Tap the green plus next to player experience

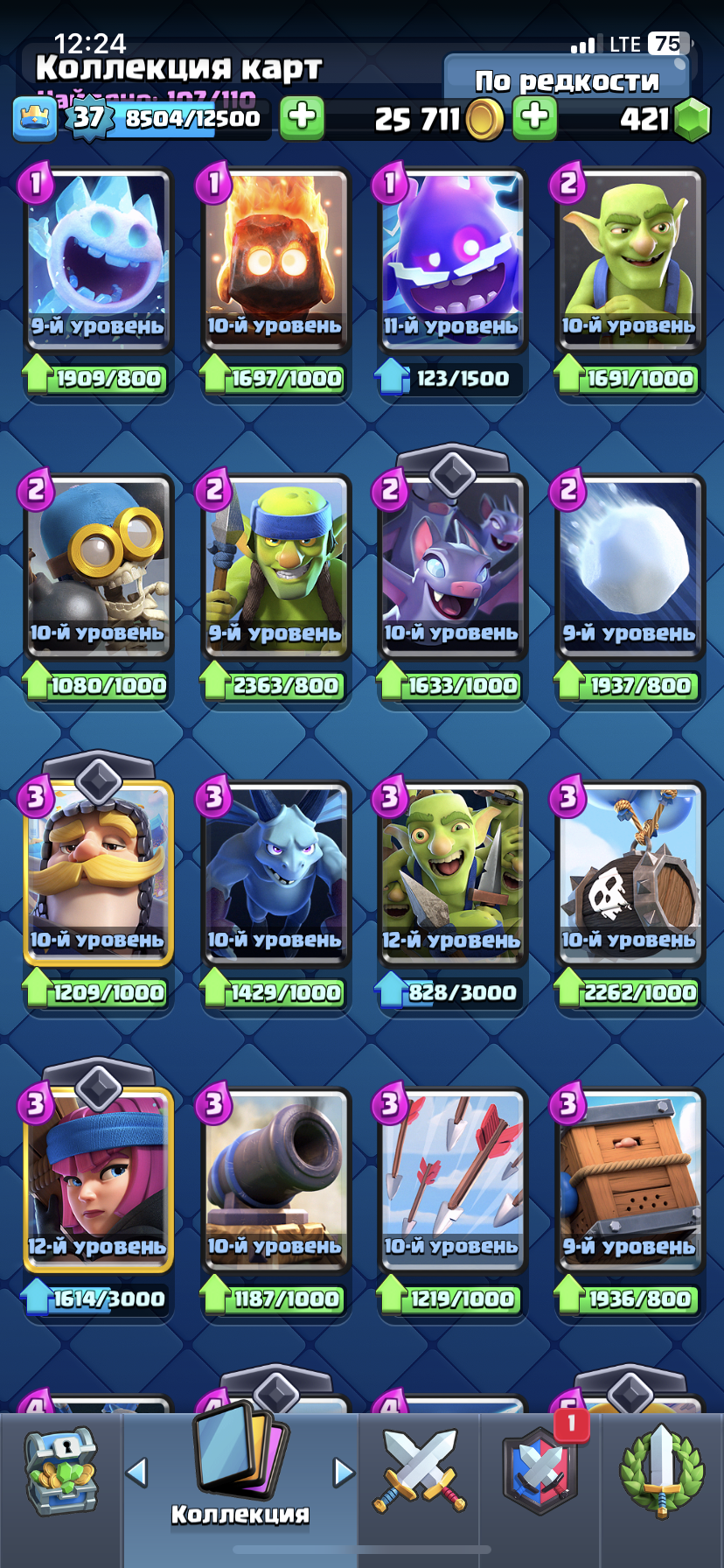pos(302,117)
